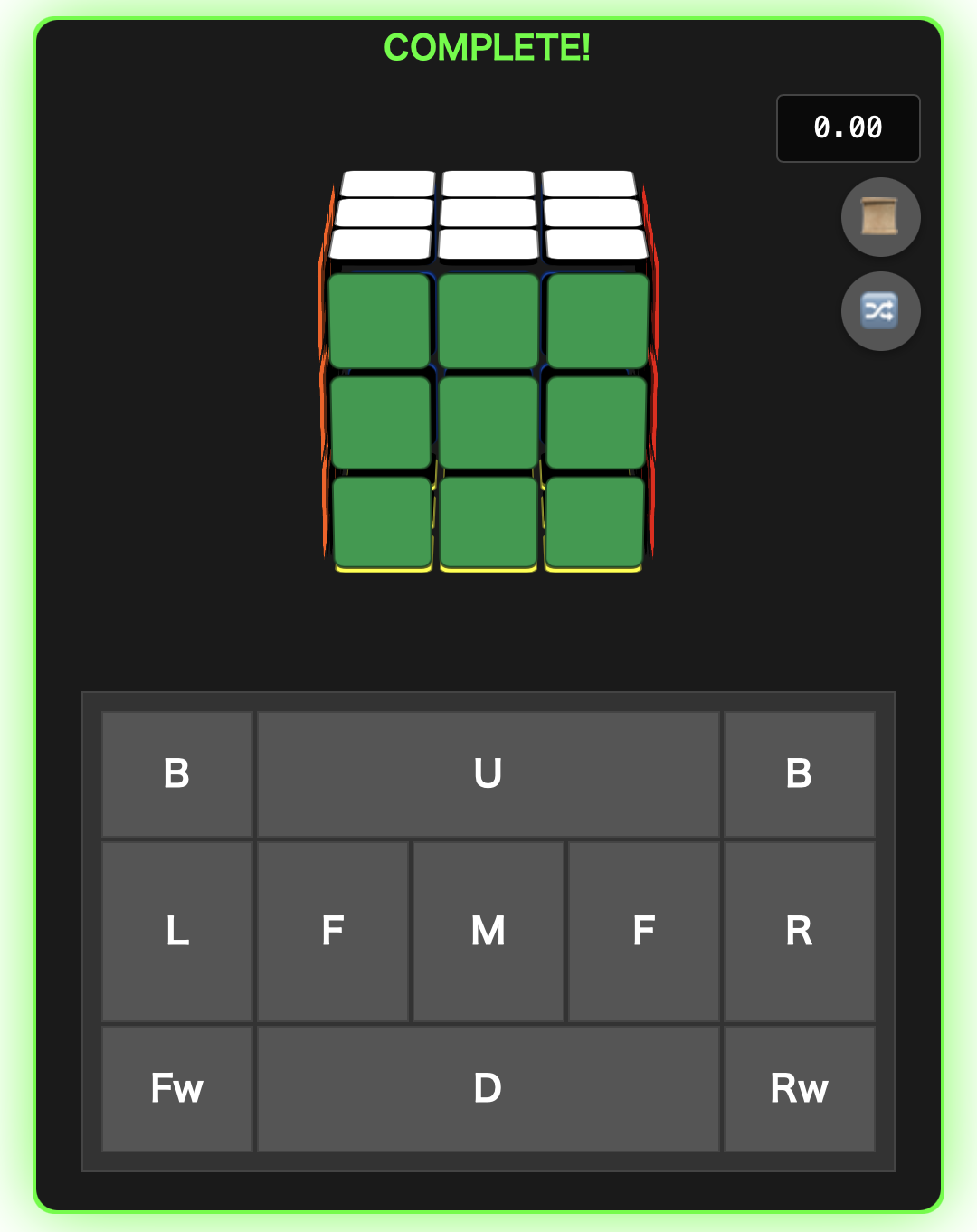The height and width of the screenshot is (1232, 977).
Task: Shuffle the cube with the scramble icon
Action: click(880, 311)
